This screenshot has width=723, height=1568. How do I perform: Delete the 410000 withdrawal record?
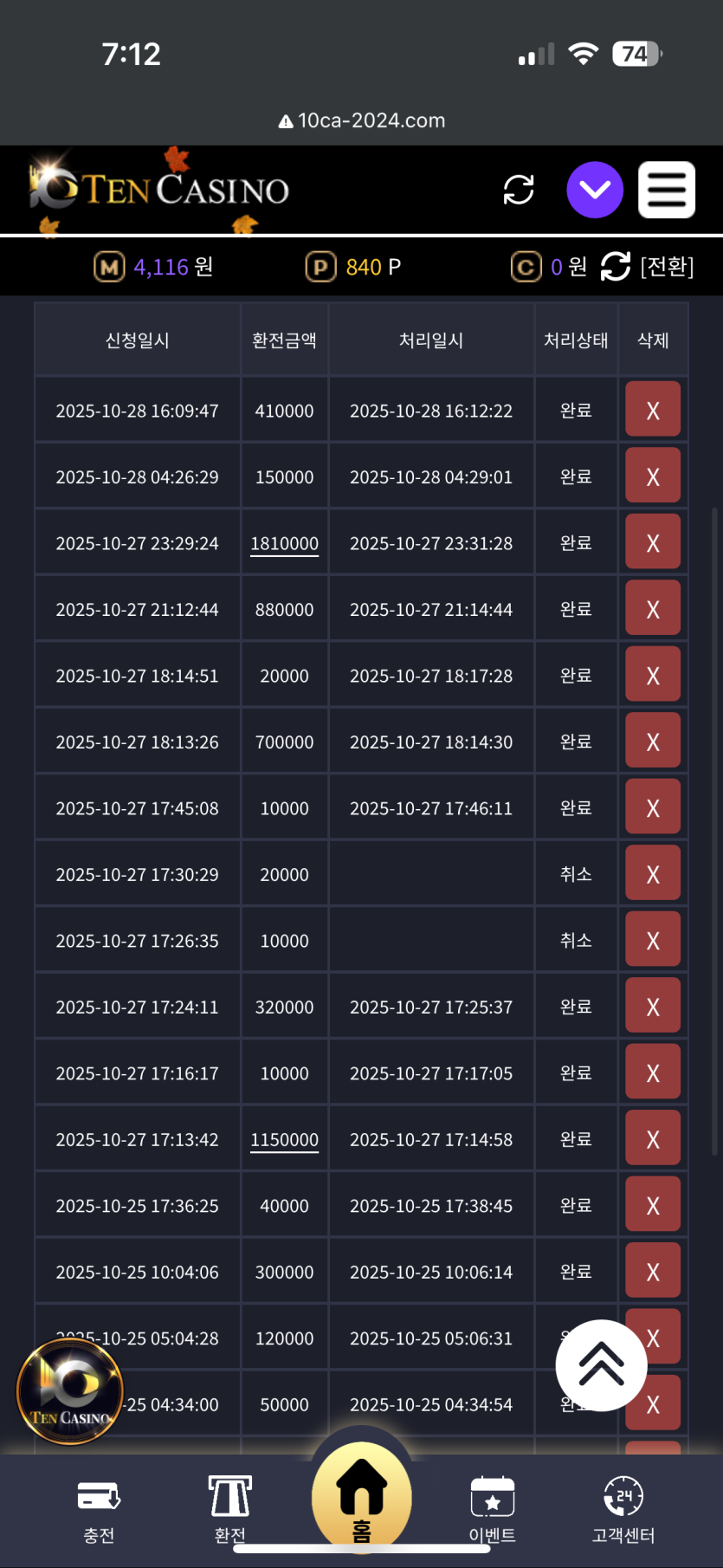653,410
